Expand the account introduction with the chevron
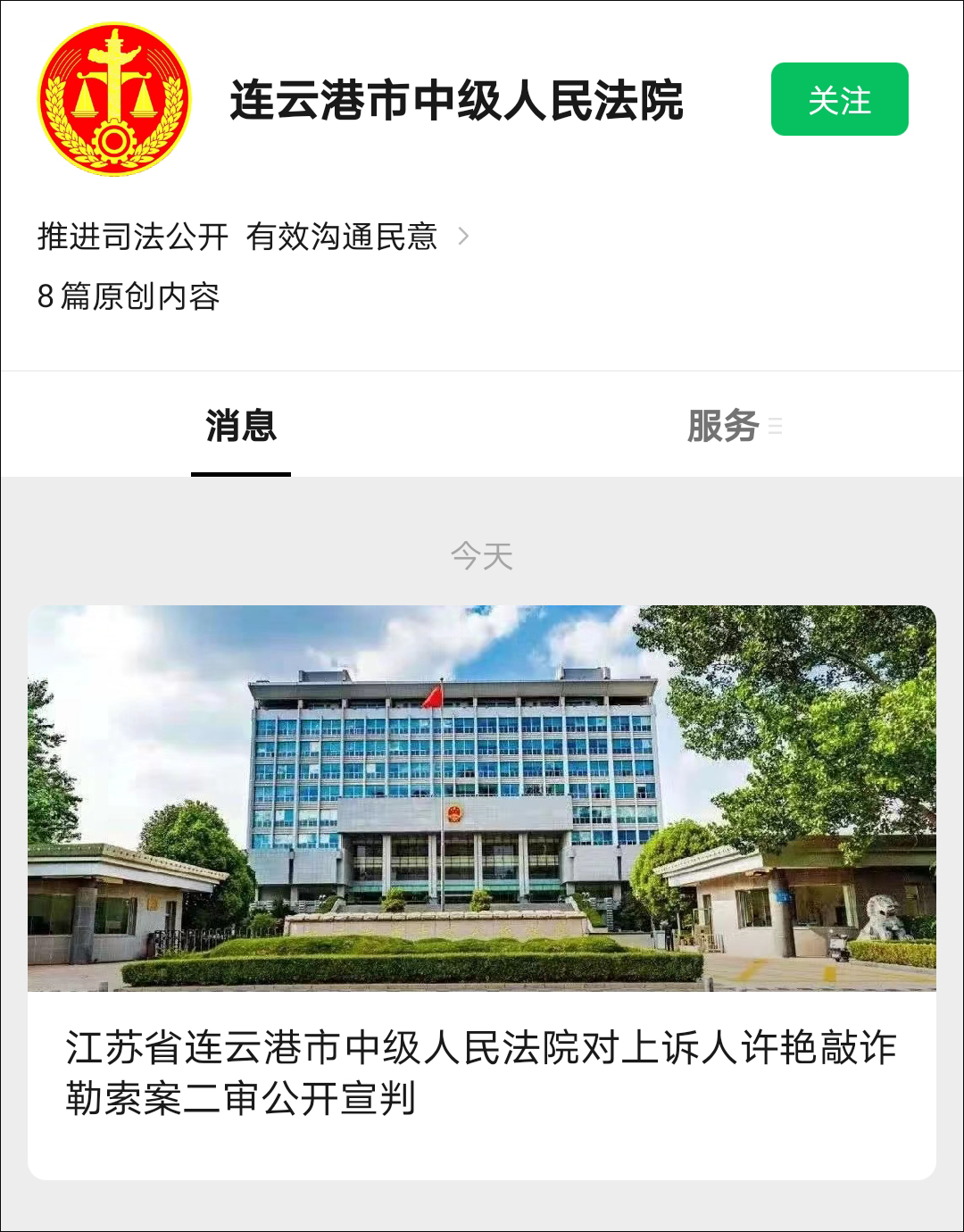The width and height of the screenshot is (964, 1232). click(x=463, y=237)
